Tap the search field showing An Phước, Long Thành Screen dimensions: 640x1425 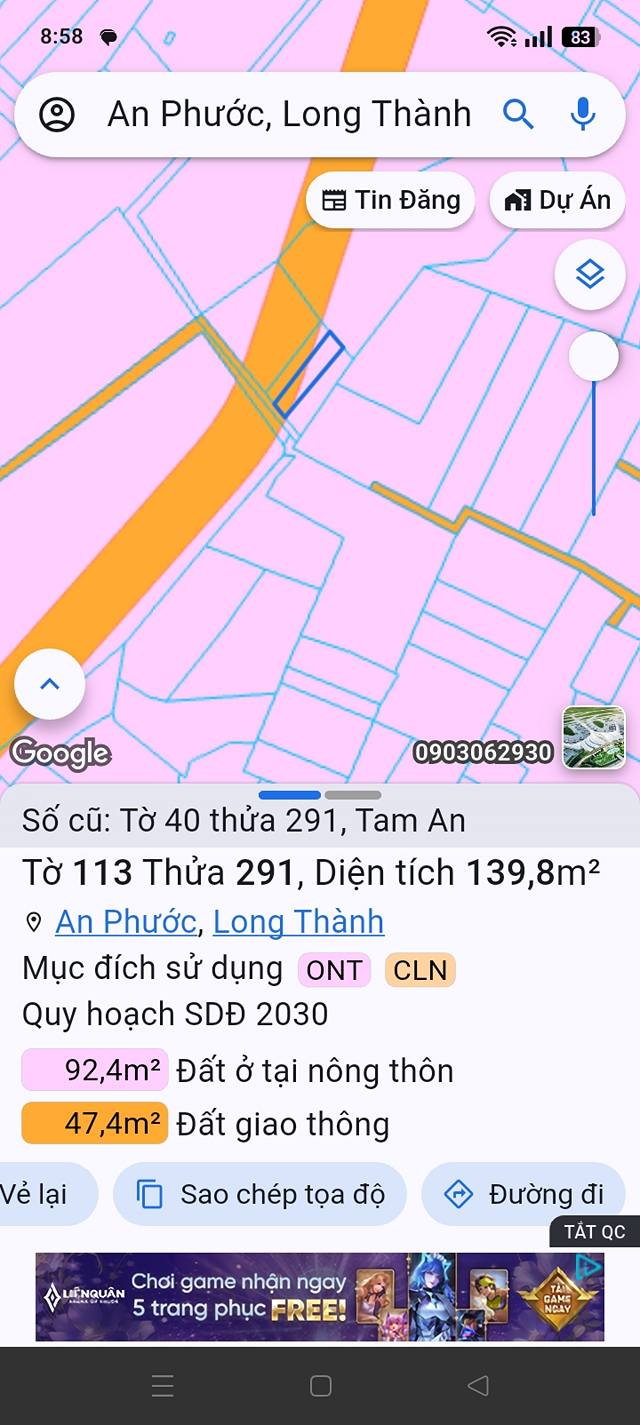tap(289, 115)
